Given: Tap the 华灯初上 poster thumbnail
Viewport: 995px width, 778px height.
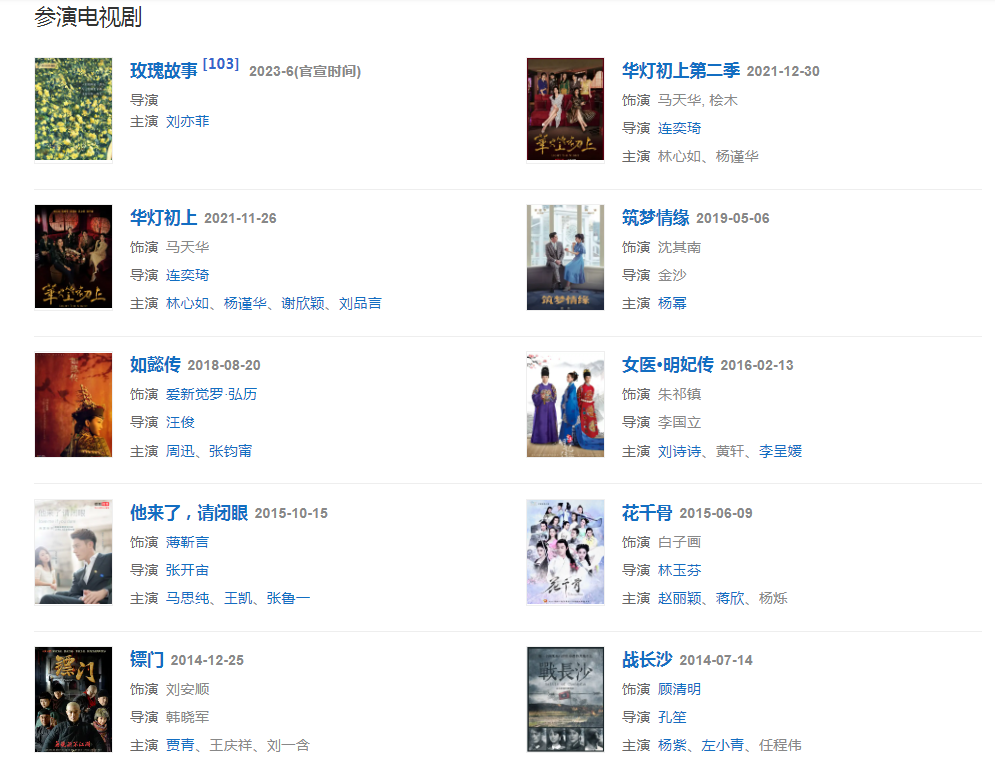Looking at the screenshot, I should (x=73, y=257).
